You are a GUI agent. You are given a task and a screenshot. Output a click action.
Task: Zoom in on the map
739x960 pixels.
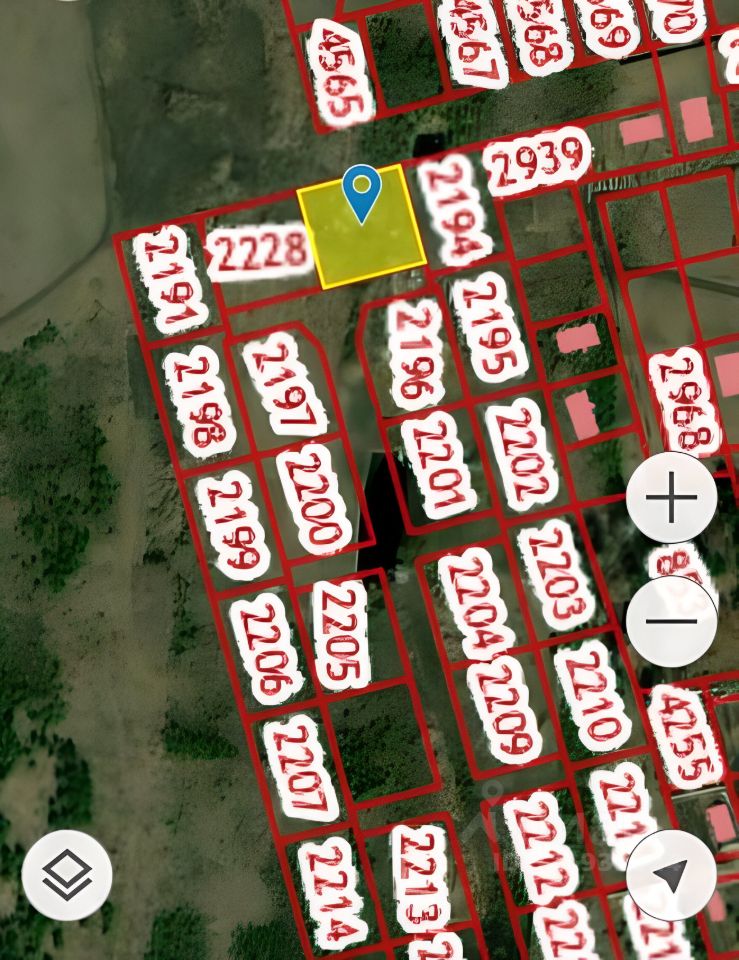(x=671, y=497)
